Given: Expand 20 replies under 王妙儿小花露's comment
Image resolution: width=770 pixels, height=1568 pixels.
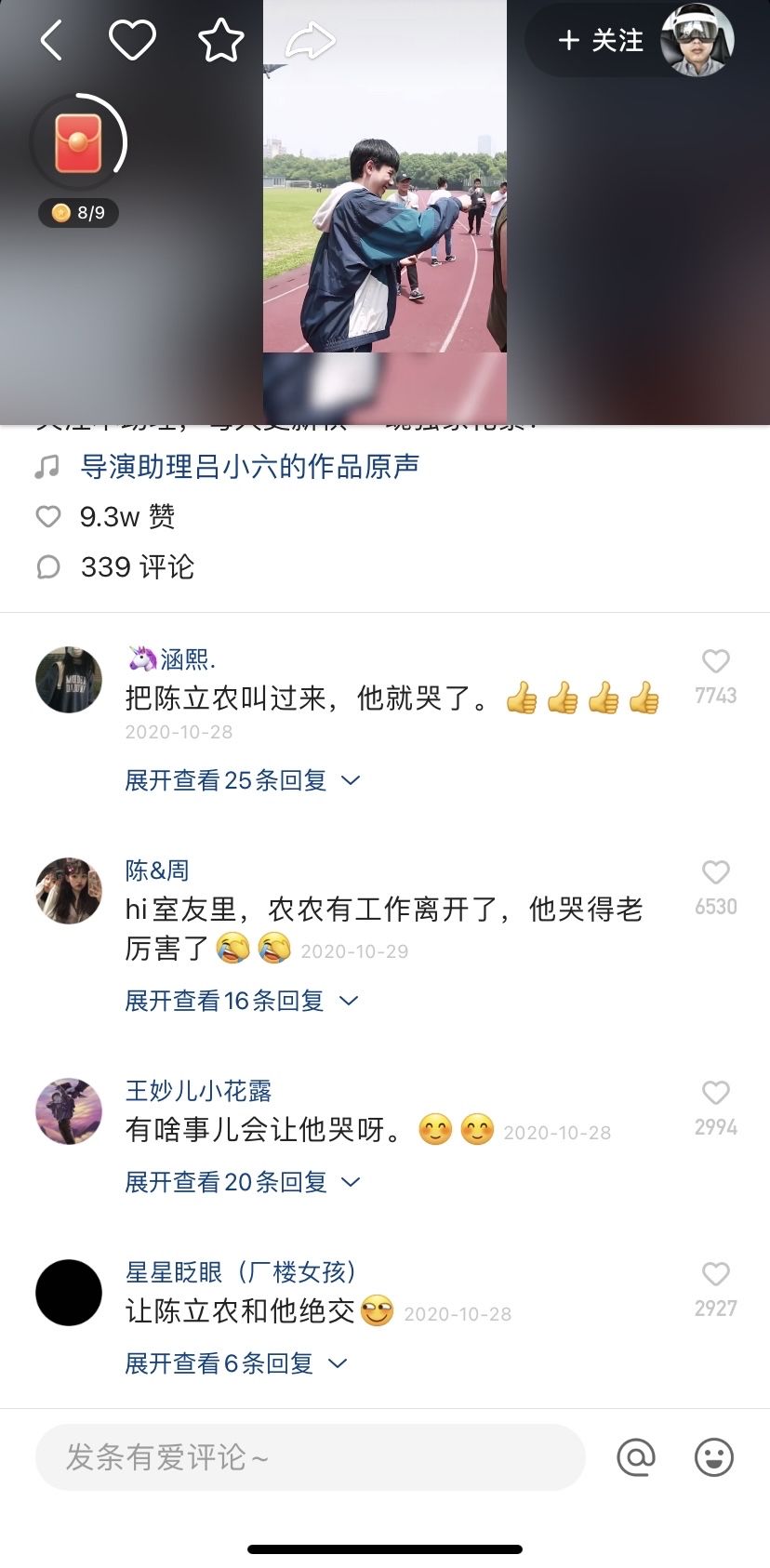Looking at the screenshot, I should tap(242, 1182).
